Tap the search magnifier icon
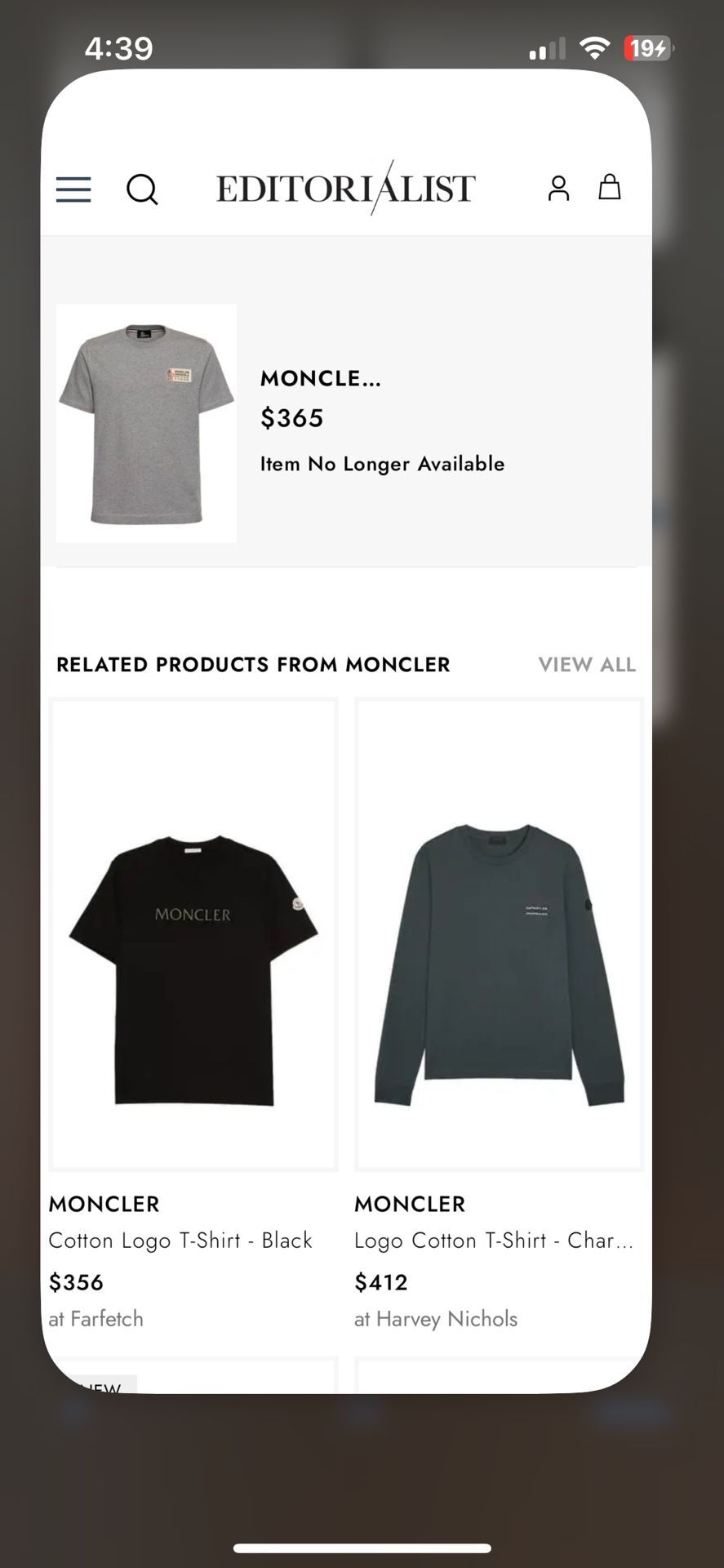The image size is (724, 1568). [142, 189]
